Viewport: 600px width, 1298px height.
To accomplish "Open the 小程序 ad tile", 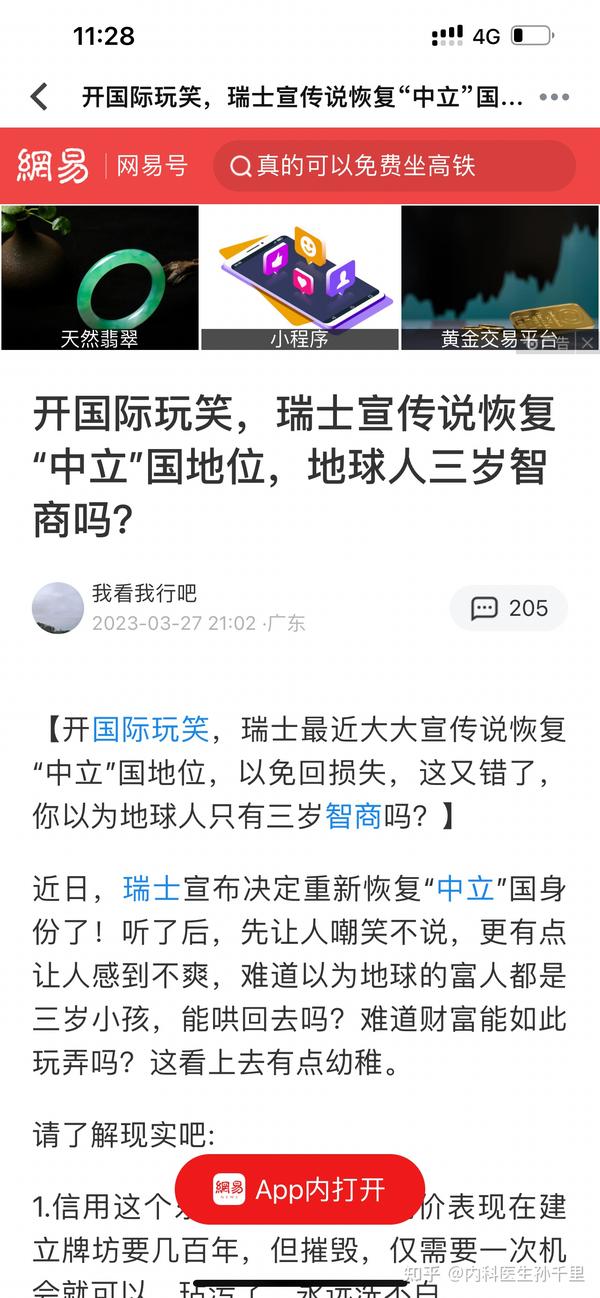I will coord(299,278).
